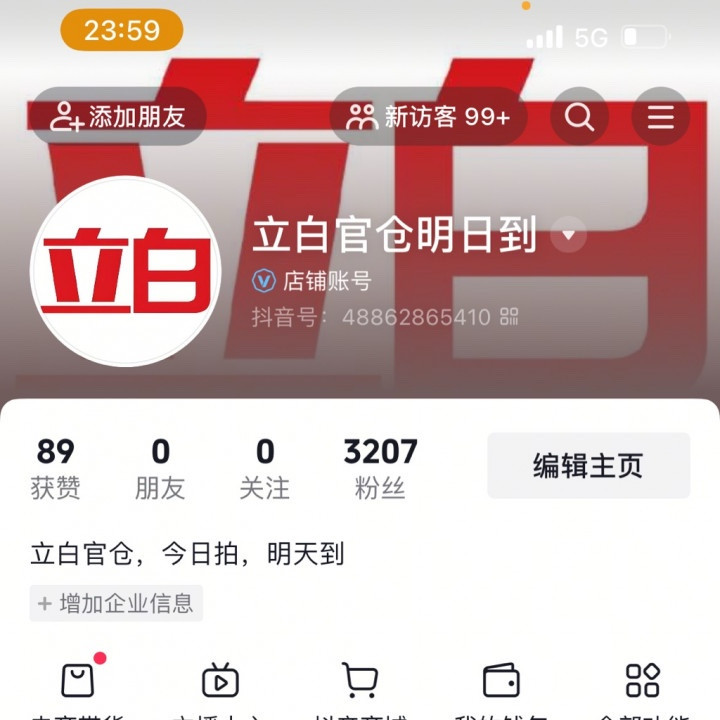Open the shopping bag icon with red dot

tap(78, 680)
